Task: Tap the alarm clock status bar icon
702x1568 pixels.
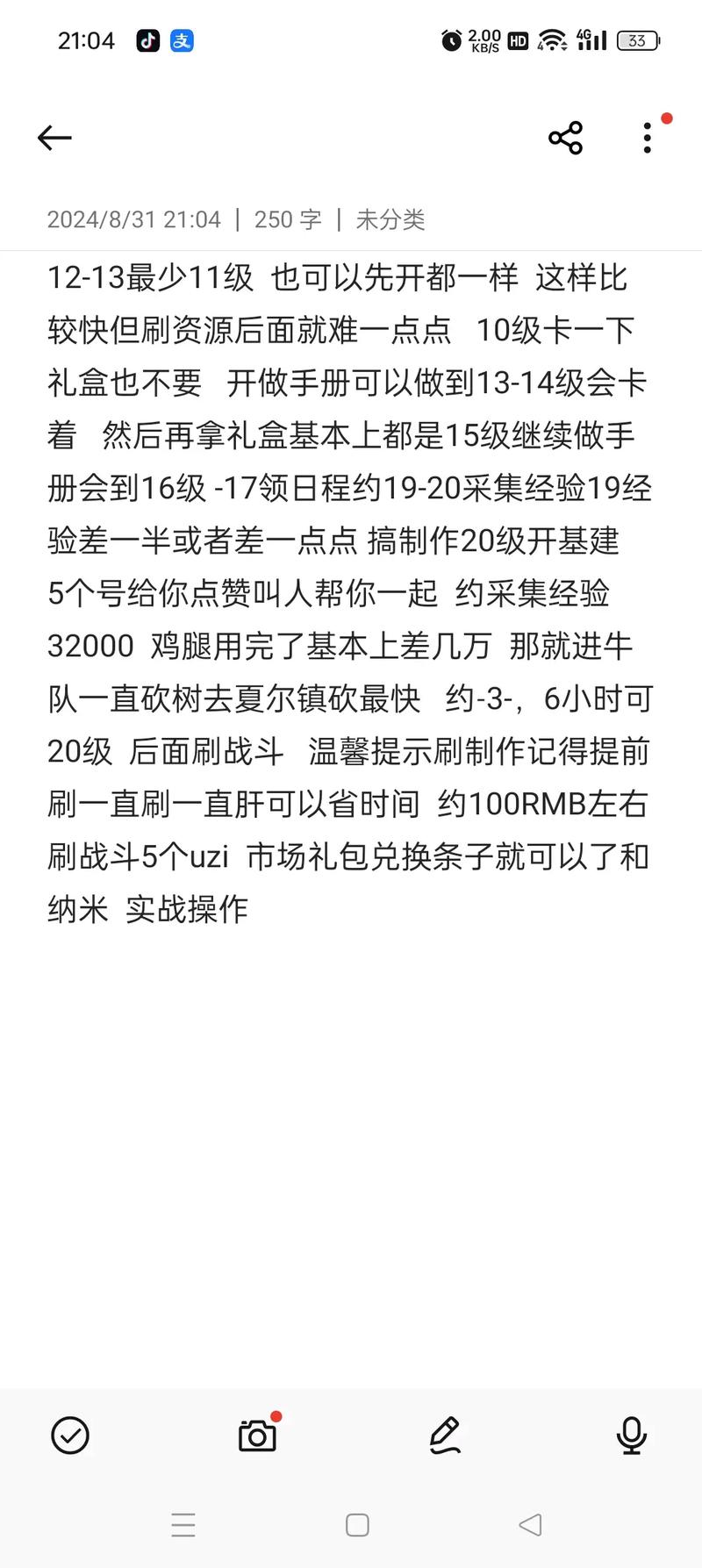Action: (x=451, y=39)
